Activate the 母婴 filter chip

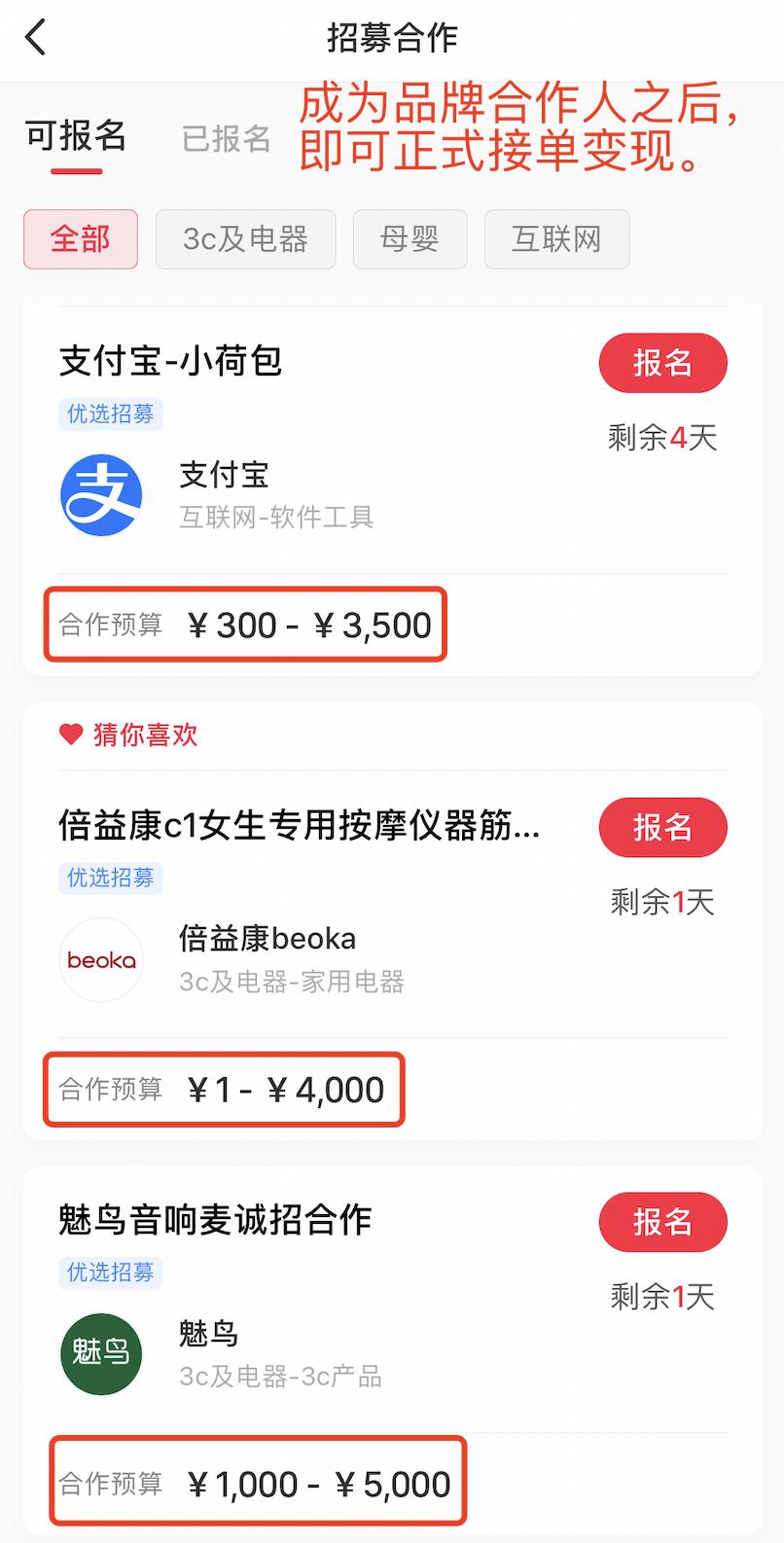coord(410,238)
